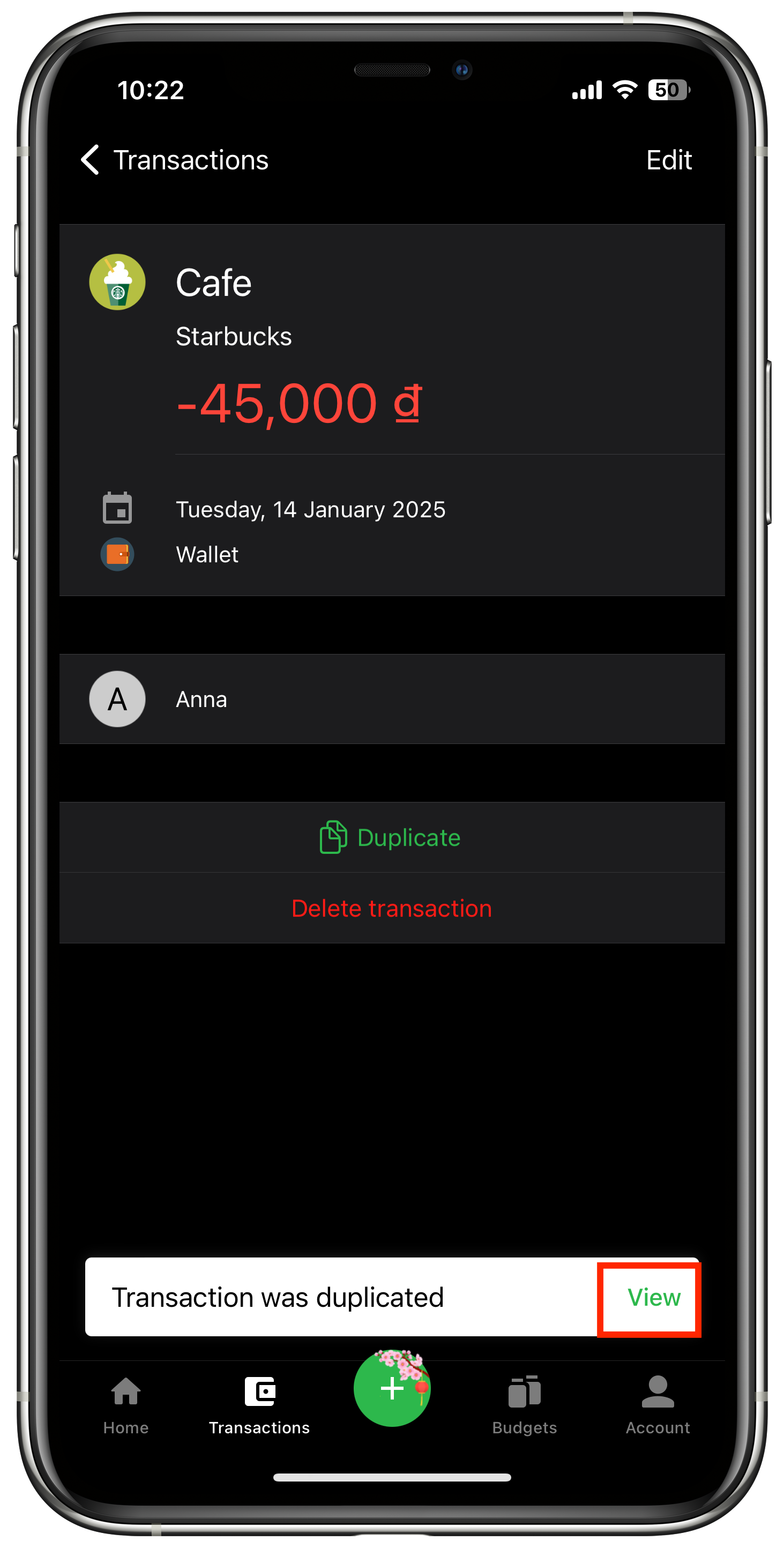Viewport: 784px width, 1548px height.
Task: Open the Account tab
Action: (657, 1404)
